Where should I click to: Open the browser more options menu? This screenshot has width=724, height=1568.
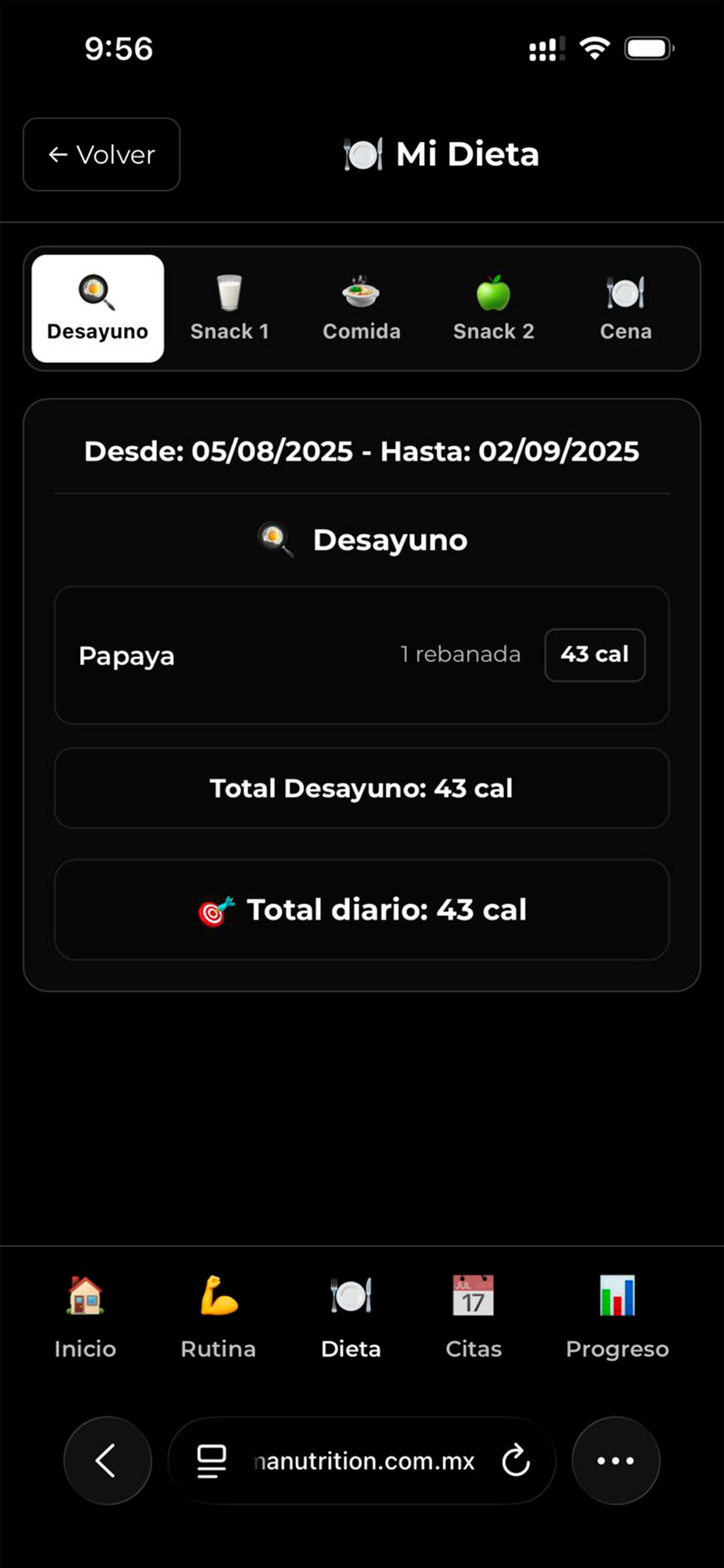pyautogui.click(x=616, y=1459)
